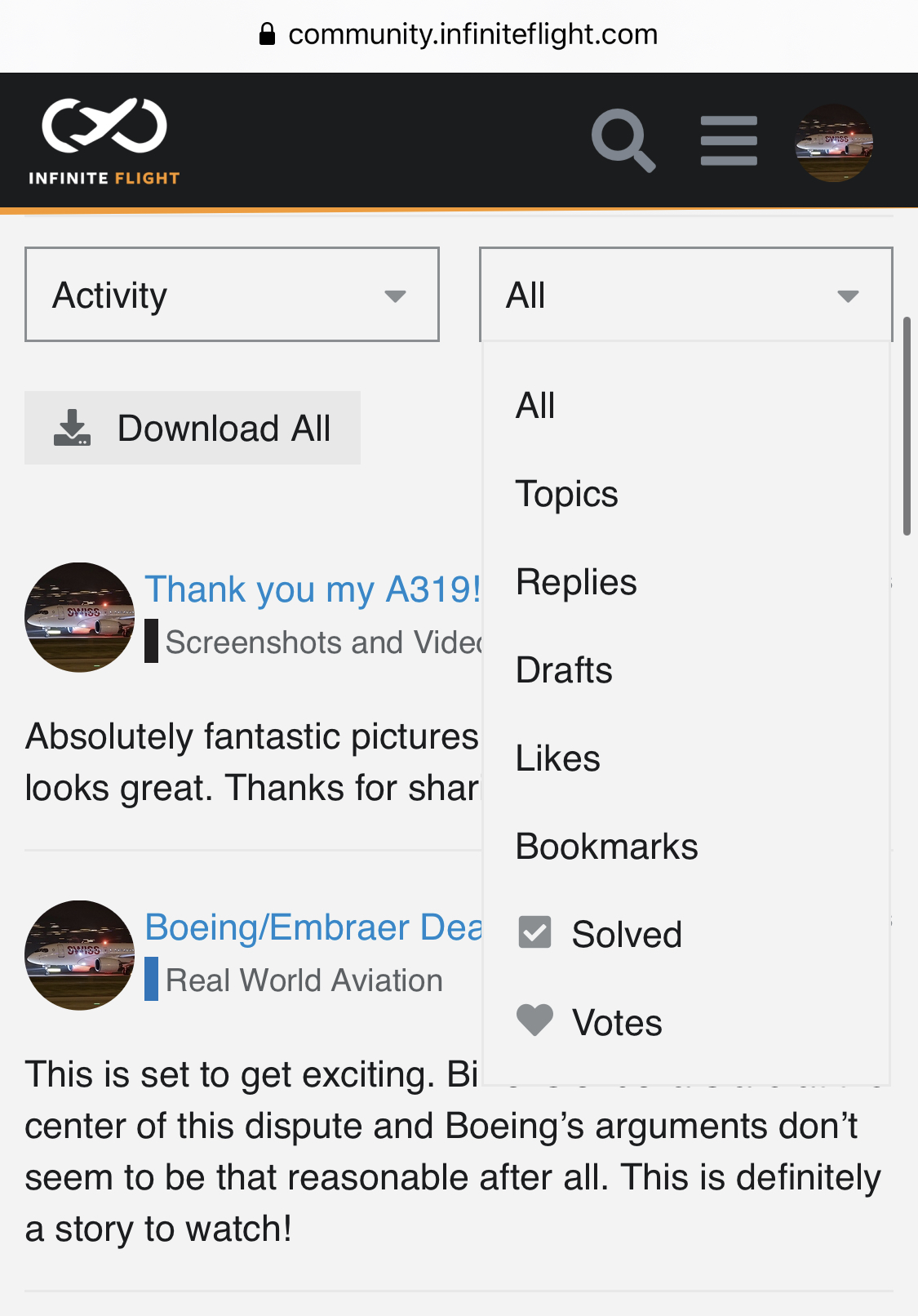918x1316 pixels.
Task: Tap the Download All button
Action: [x=193, y=428]
